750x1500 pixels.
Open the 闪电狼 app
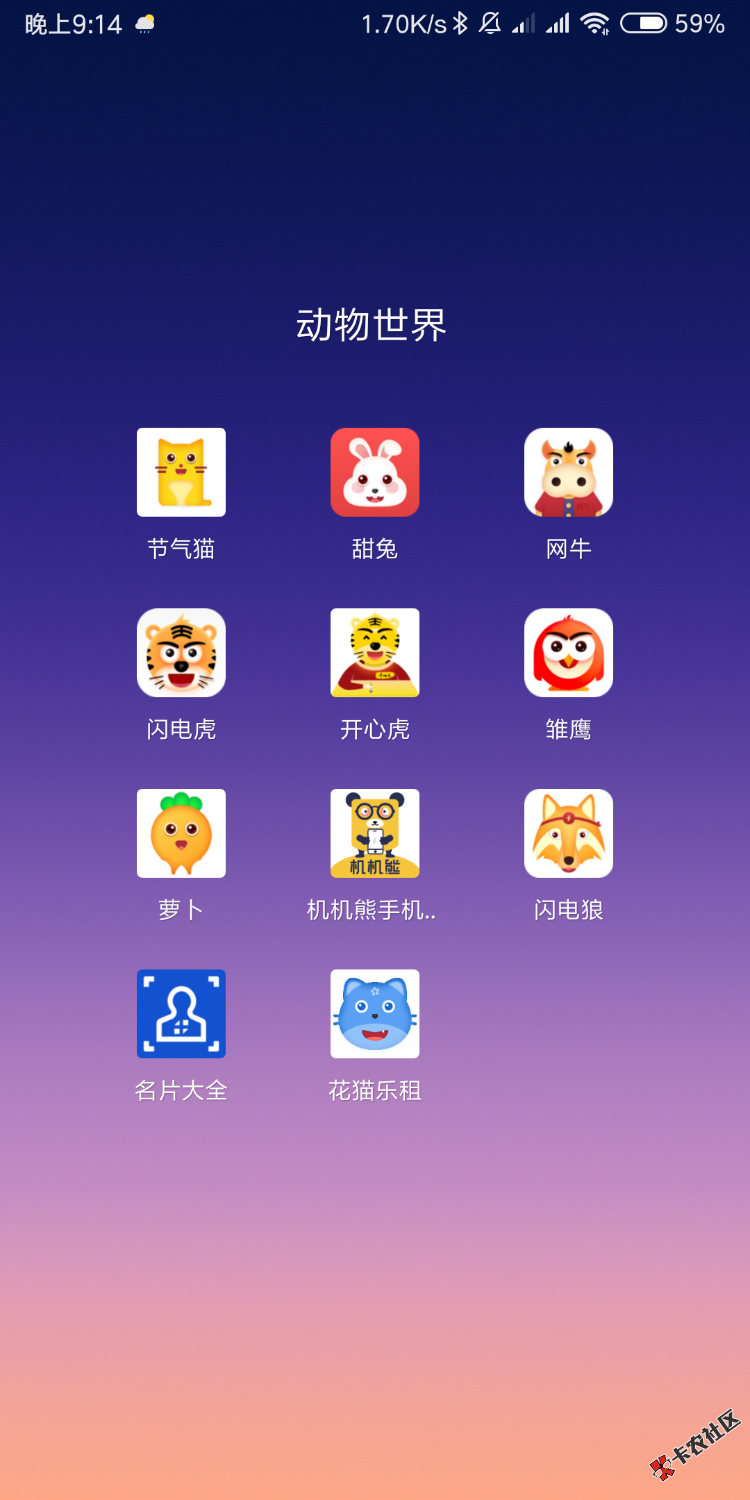(568, 833)
